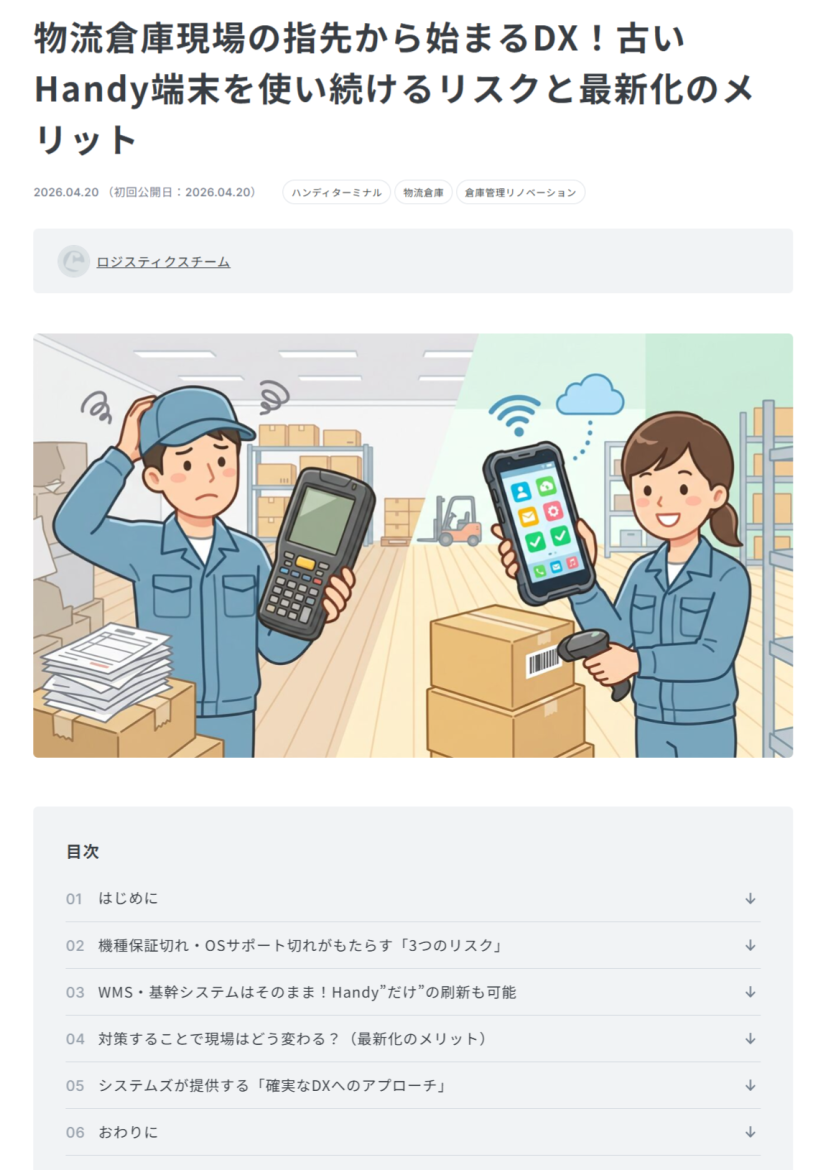Jump to section 04 最新化のメリット
The width and height of the screenshot is (818, 1170).
[293, 1039]
